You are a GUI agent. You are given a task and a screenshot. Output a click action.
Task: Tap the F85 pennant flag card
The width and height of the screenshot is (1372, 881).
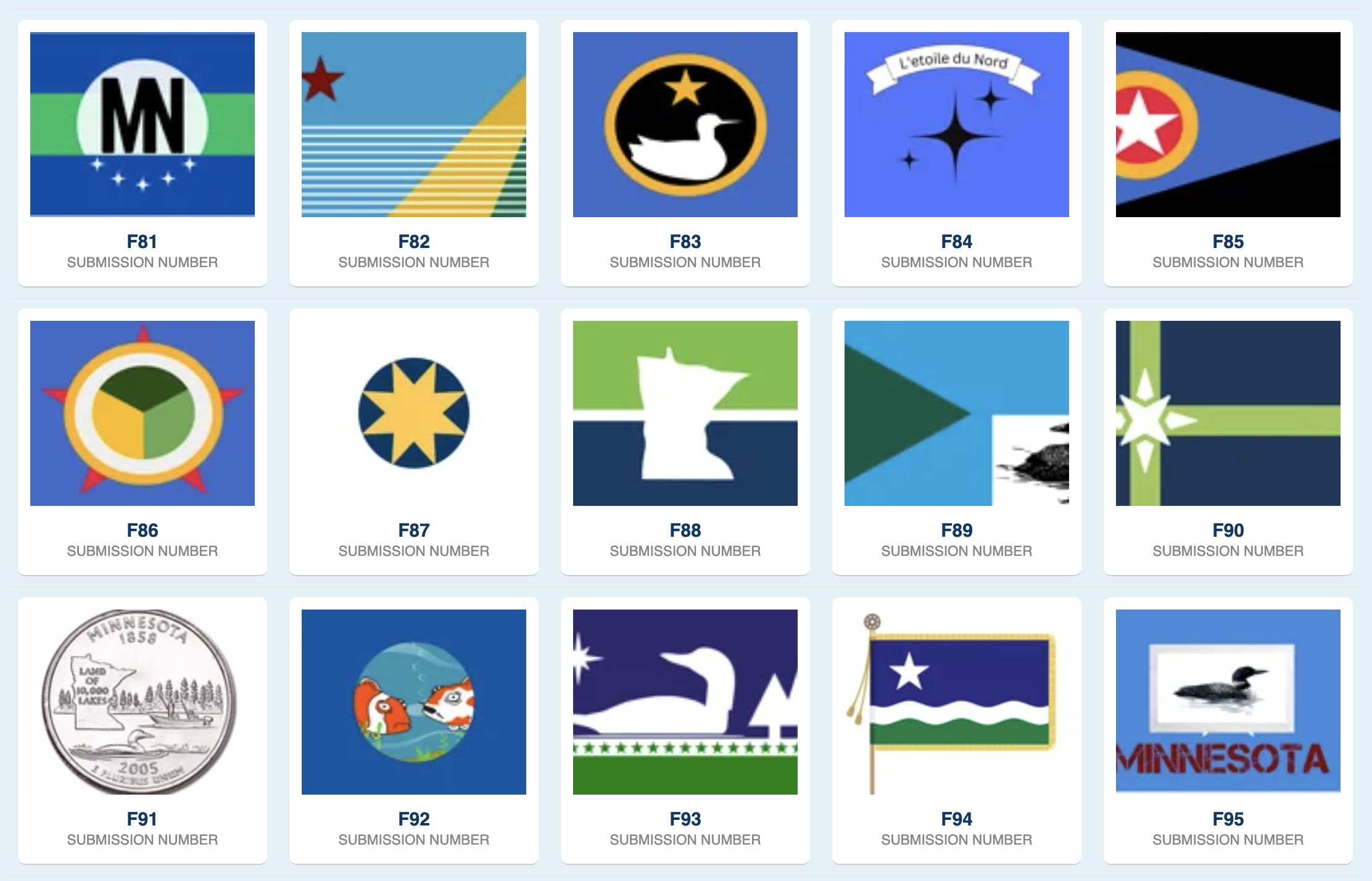(1228, 125)
